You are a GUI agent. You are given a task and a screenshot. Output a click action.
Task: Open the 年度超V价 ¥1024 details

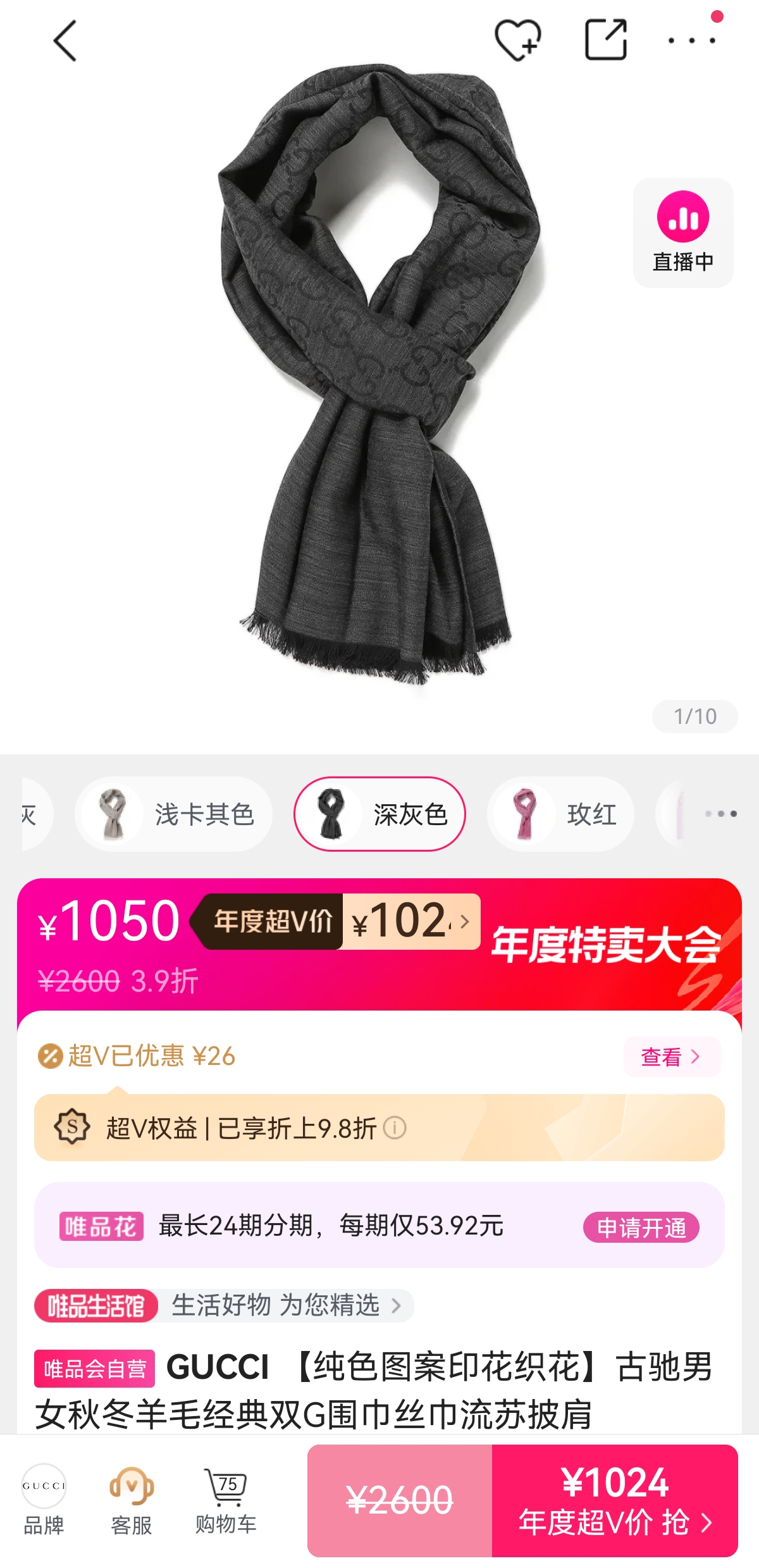(x=411, y=921)
